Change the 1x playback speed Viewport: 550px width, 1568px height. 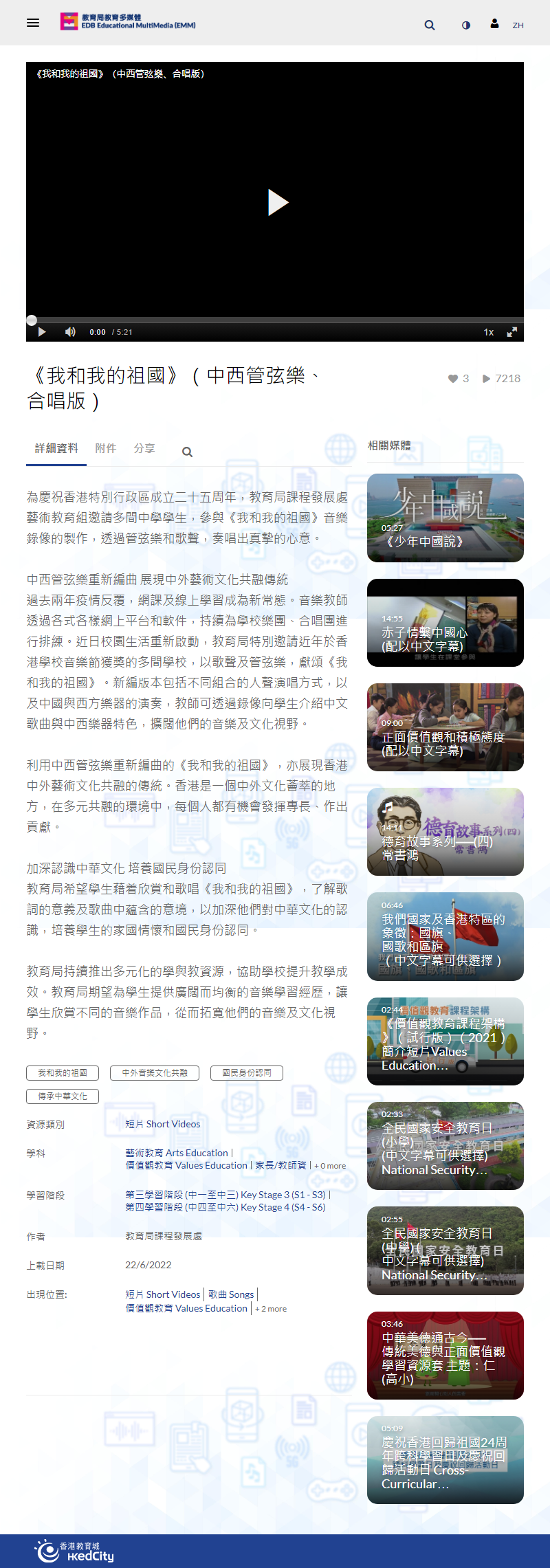(x=488, y=332)
